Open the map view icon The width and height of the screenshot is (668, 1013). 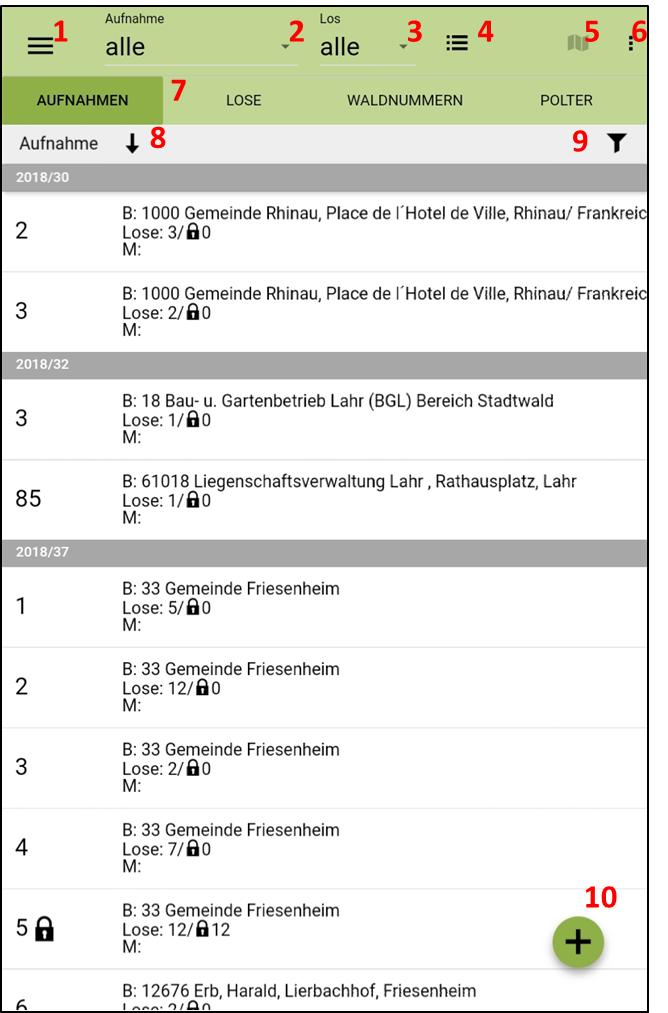(x=577, y=43)
